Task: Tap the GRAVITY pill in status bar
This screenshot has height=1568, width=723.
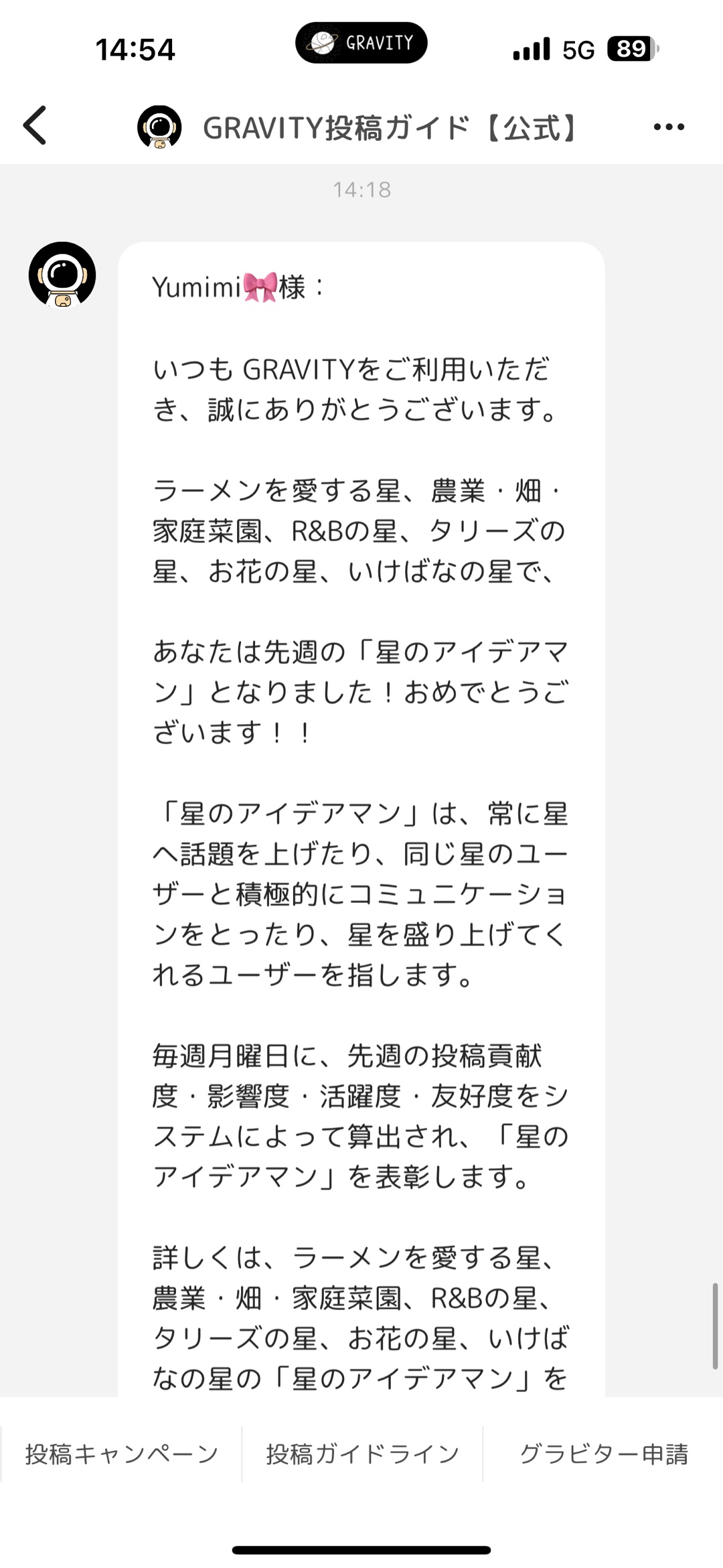Action: (x=361, y=43)
